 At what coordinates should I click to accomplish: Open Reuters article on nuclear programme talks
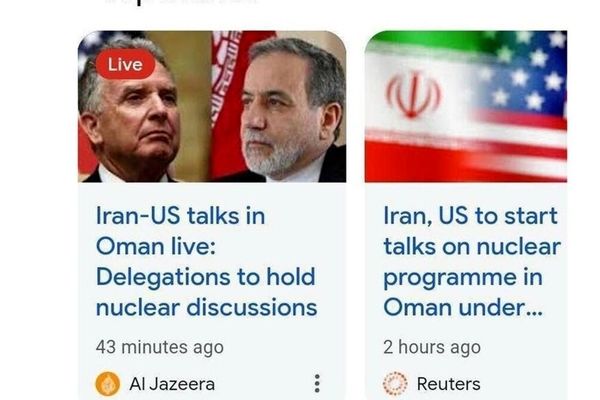[x=471, y=261]
